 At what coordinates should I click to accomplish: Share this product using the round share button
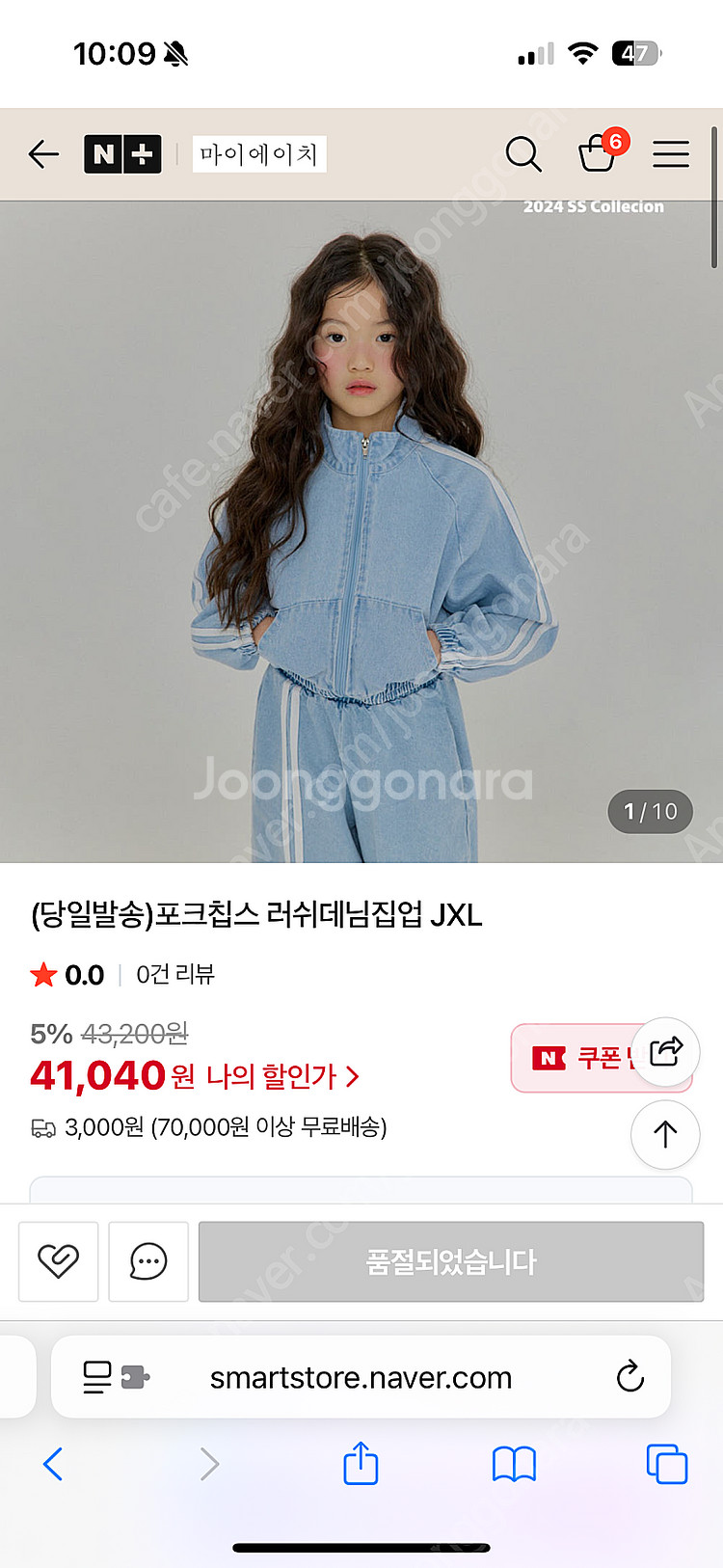pos(665,1051)
